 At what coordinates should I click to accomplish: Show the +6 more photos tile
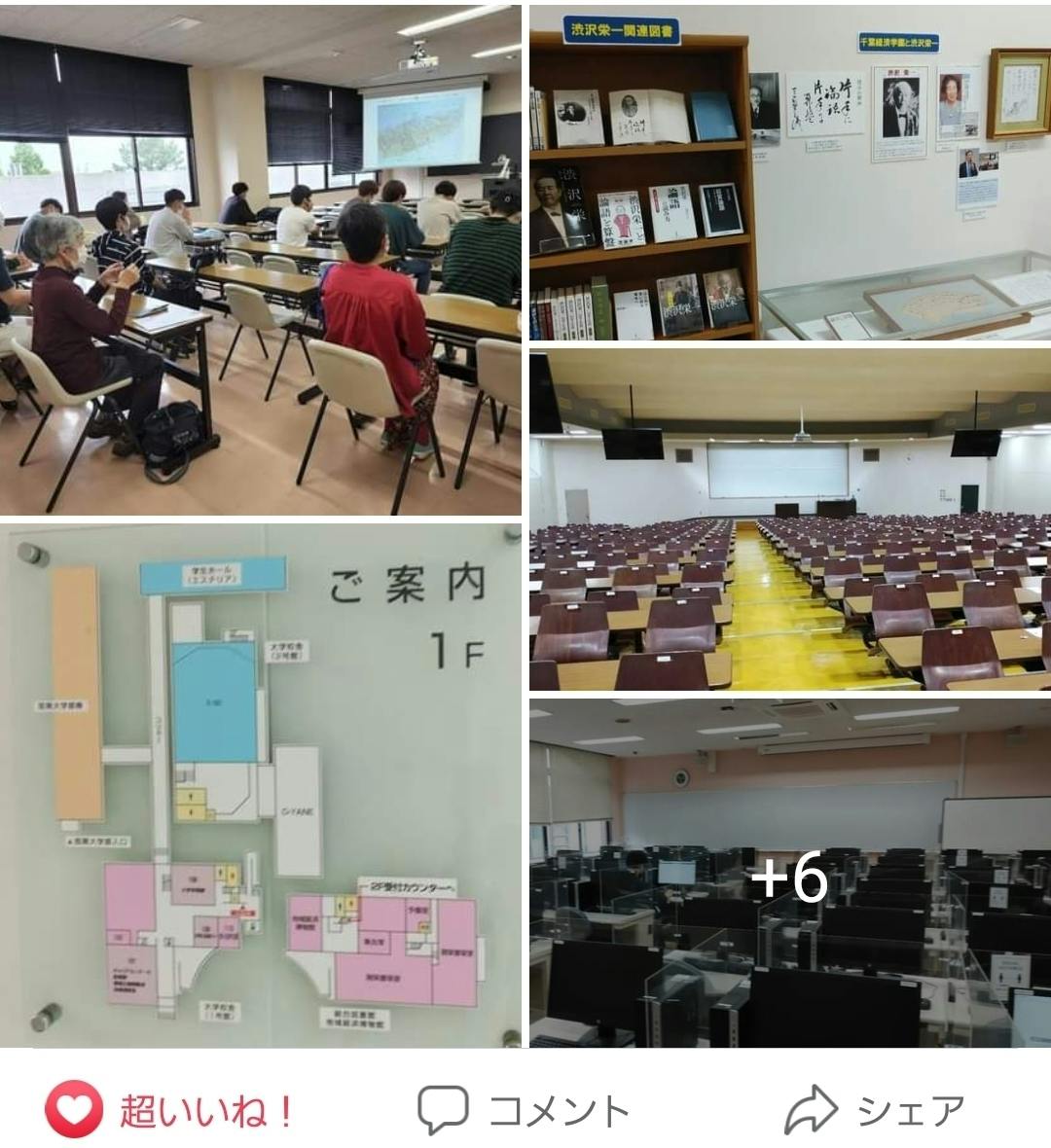point(789,873)
